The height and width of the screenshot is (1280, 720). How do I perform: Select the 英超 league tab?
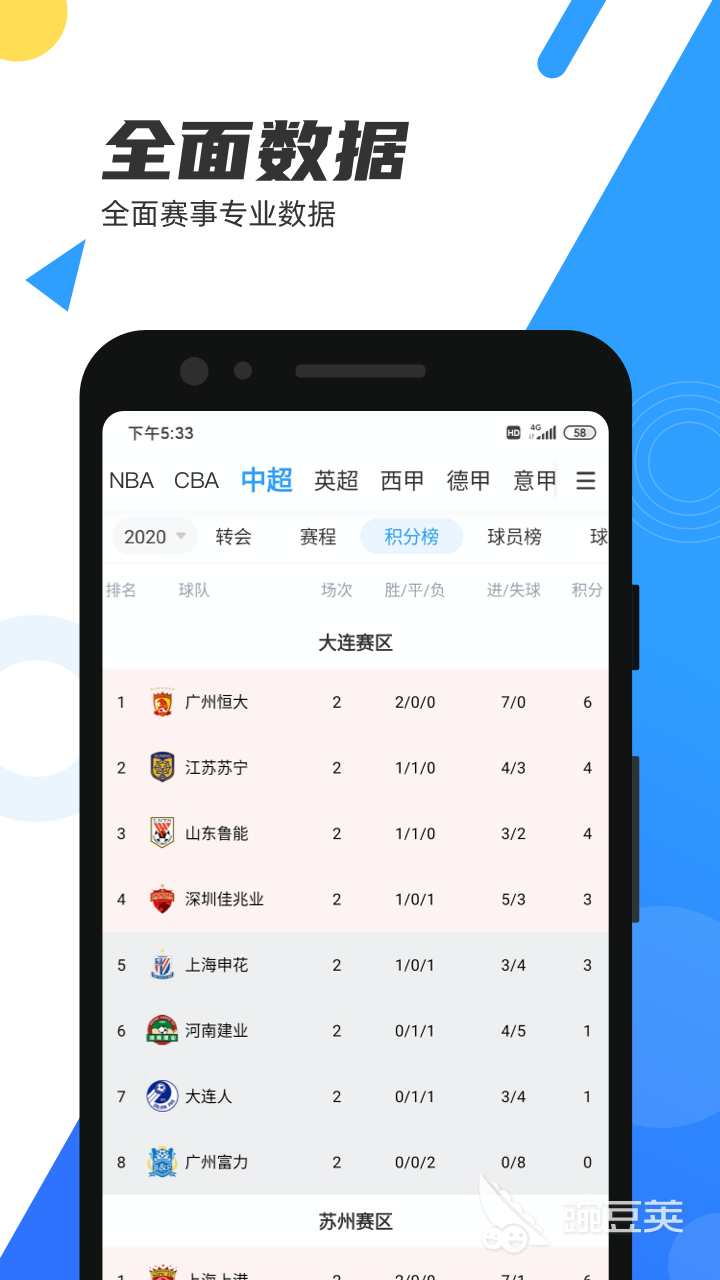pyautogui.click(x=336, y=481)
